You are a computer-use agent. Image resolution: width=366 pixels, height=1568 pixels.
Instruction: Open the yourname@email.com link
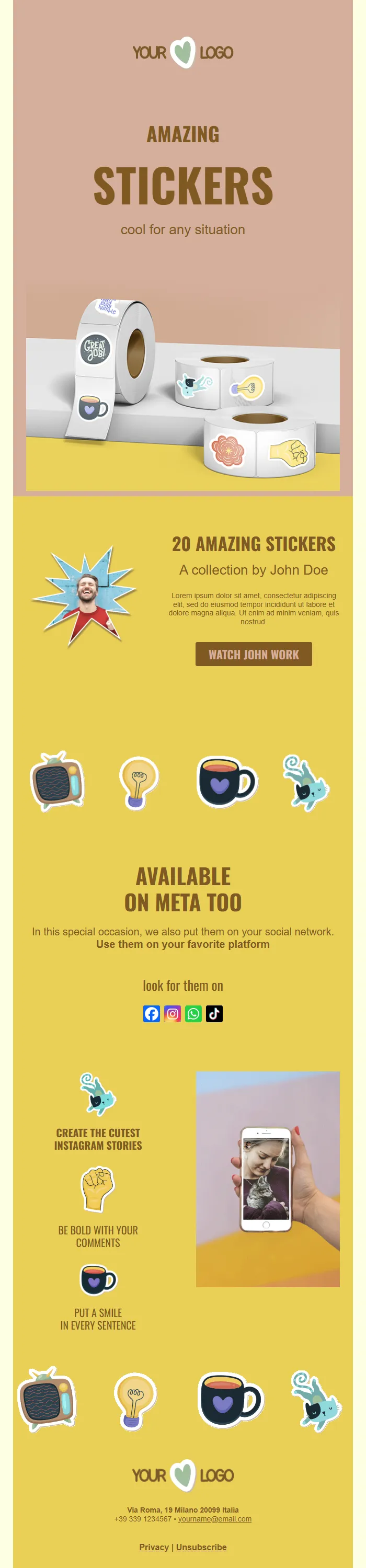(214, 1518)
